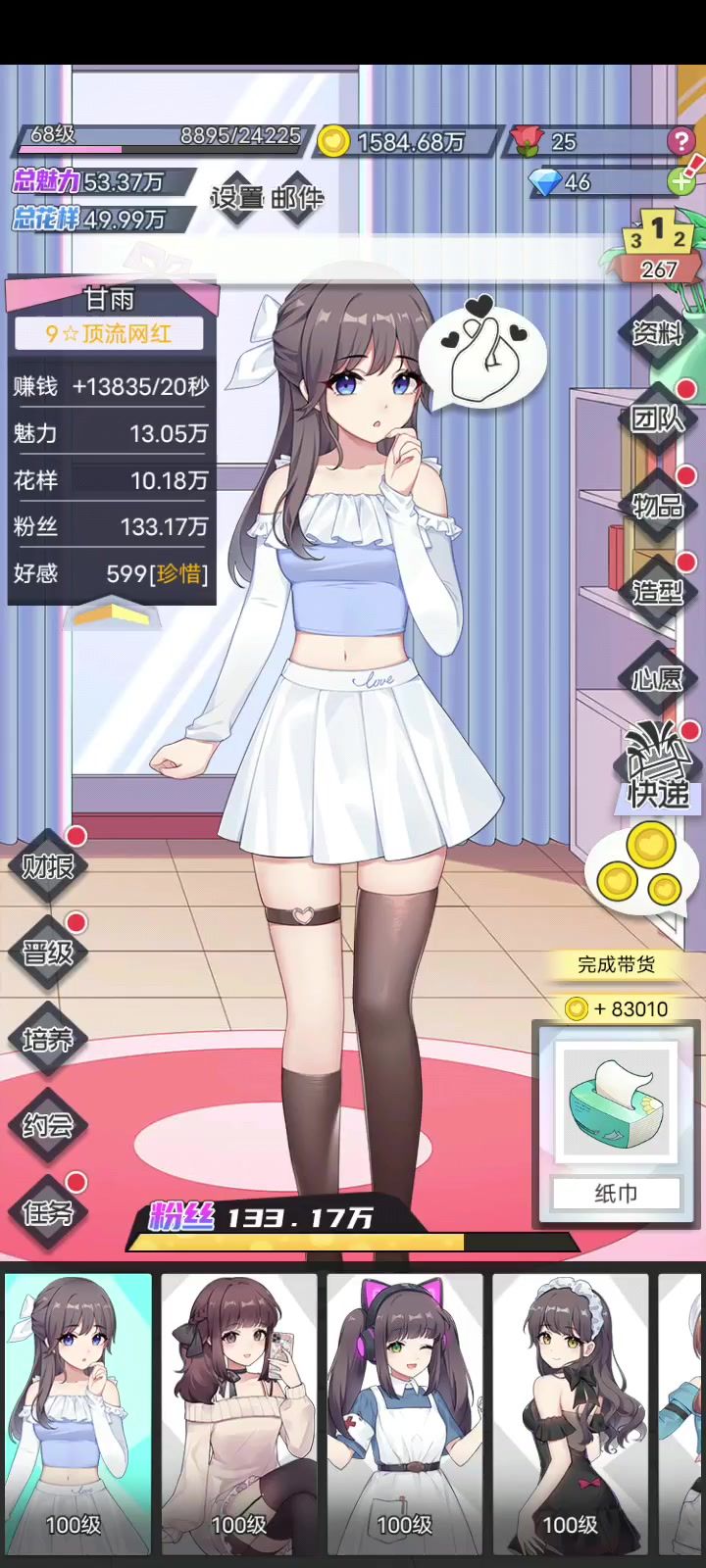Open the 晋级 promotion menu
The height and width of the screenshot is (1568, 706).
[47, 953]
